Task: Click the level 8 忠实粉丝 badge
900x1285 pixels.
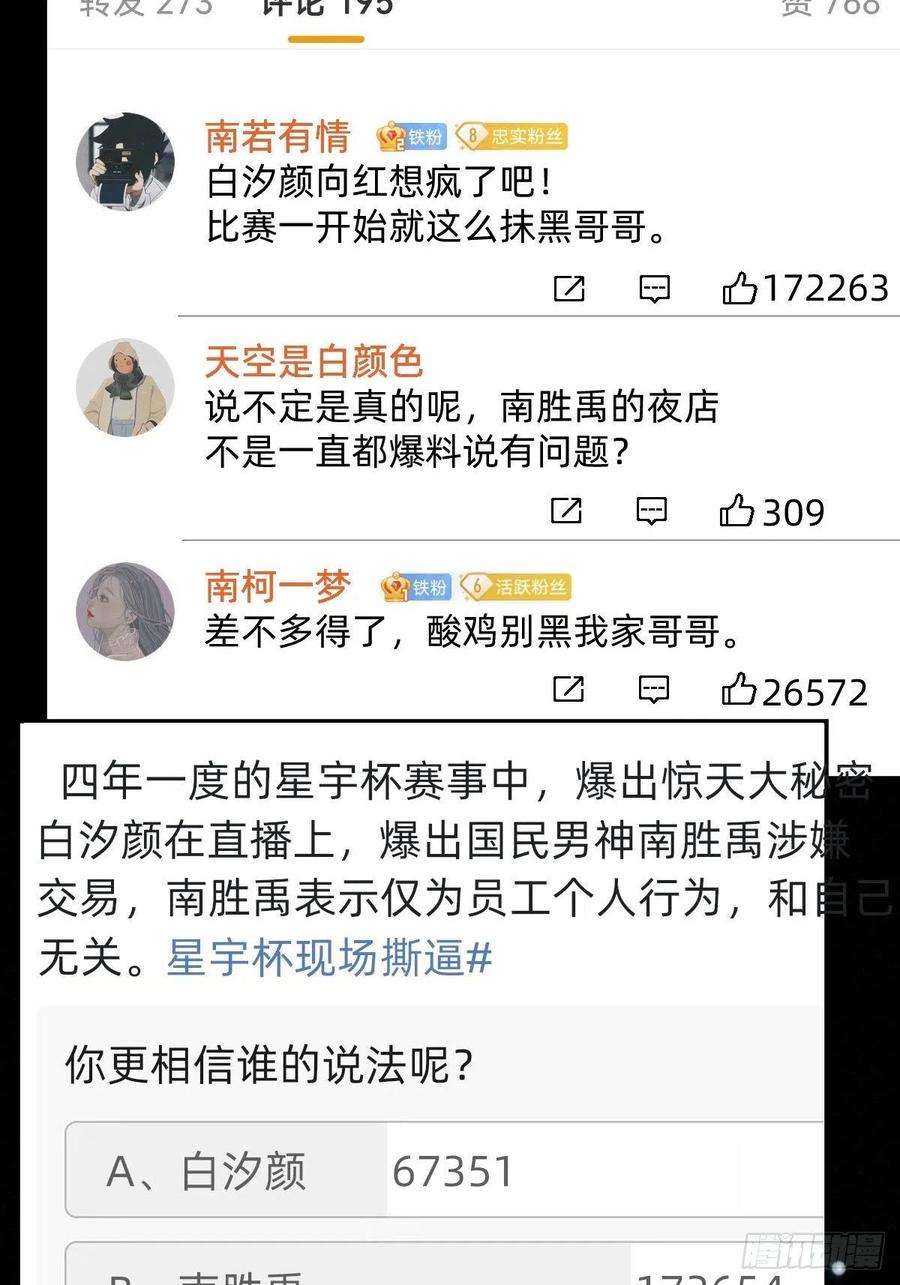Action: [x=512, y=137]
